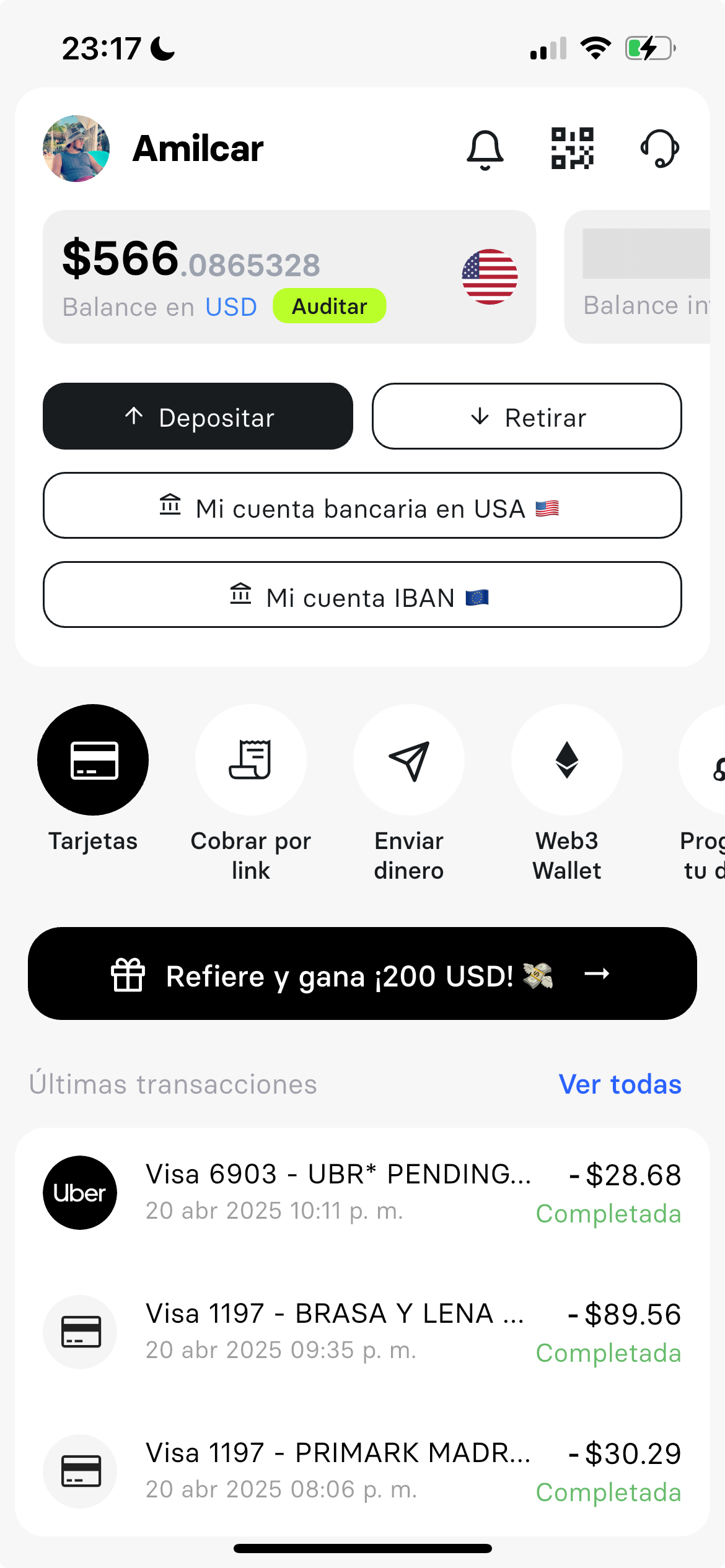This screenshot has height=1568, width=725.
Task: Open Enviar dinero
Action: pos(409,759)
